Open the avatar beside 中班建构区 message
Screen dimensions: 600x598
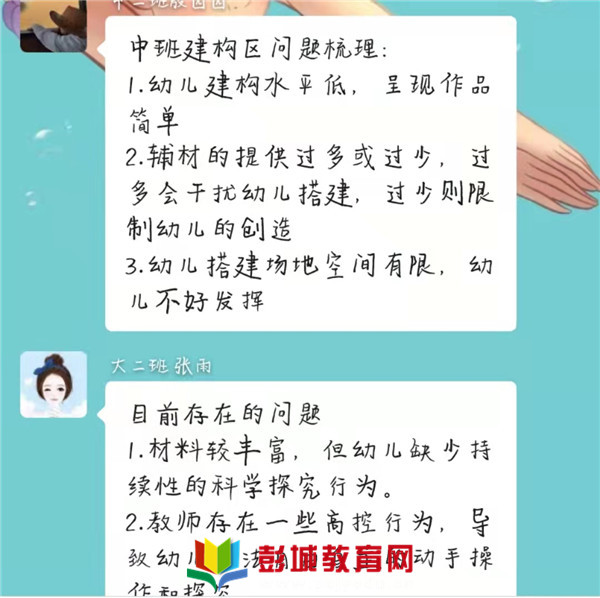[x=53, y=24]
